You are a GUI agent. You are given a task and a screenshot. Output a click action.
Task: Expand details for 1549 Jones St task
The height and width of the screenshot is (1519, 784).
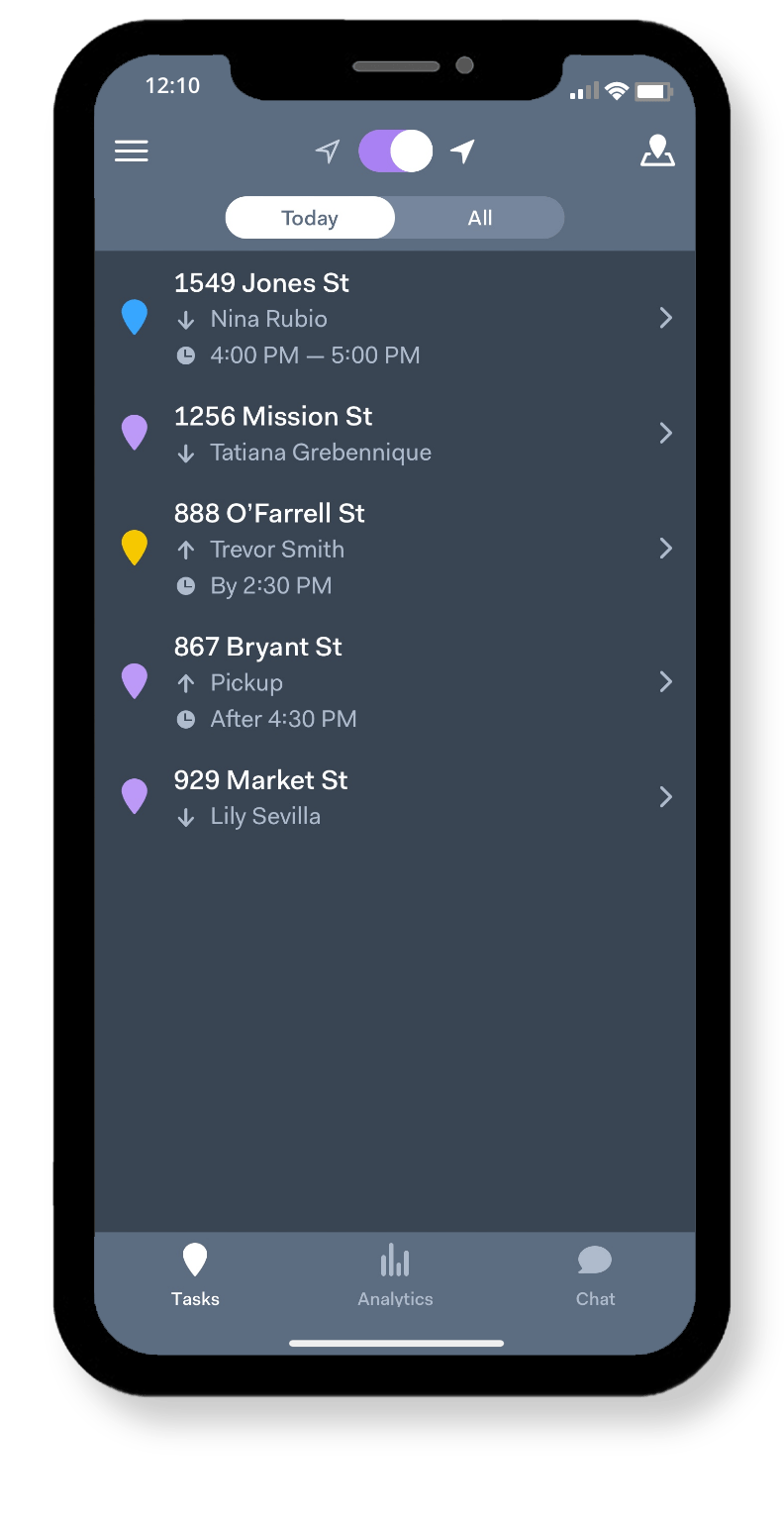[666, 317]
